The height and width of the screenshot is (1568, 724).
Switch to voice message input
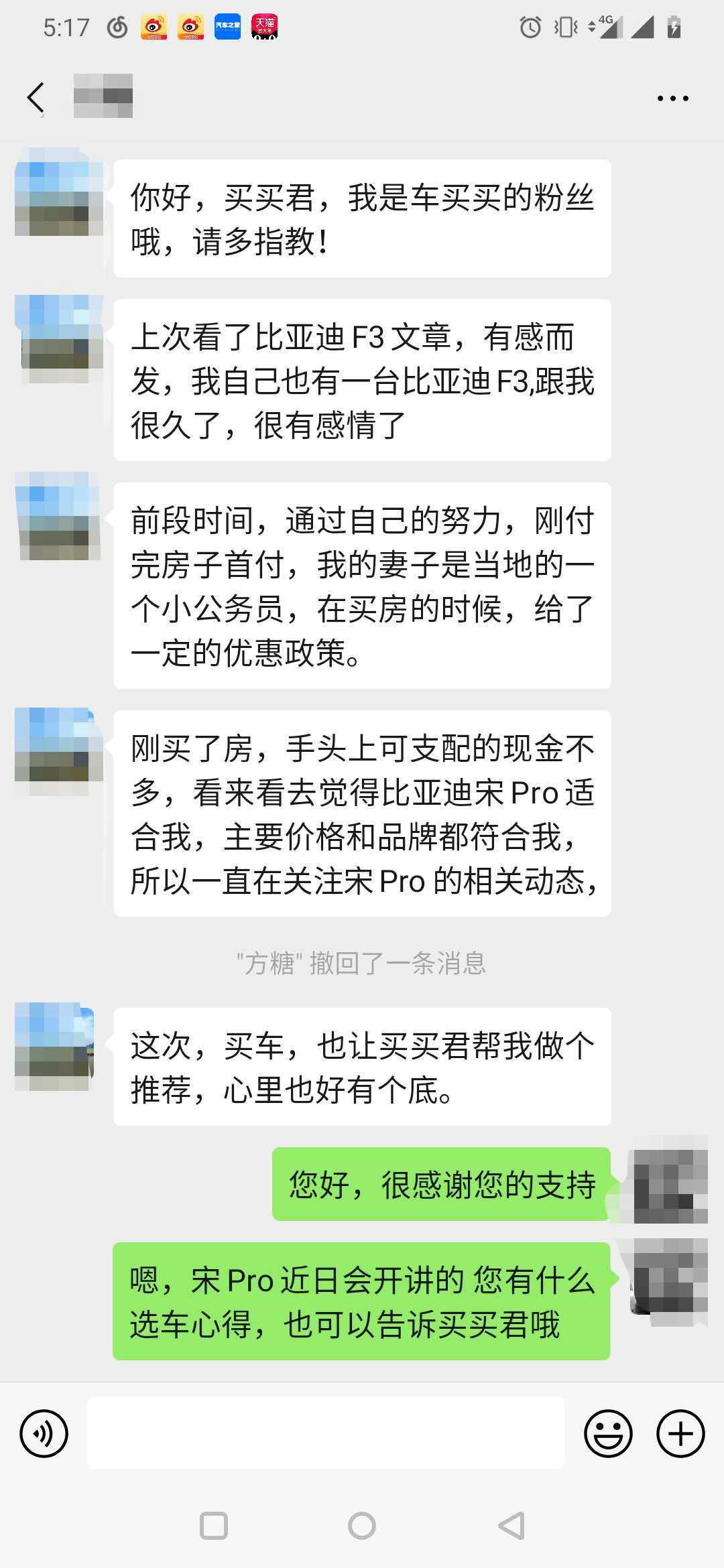pos(44,1433)
